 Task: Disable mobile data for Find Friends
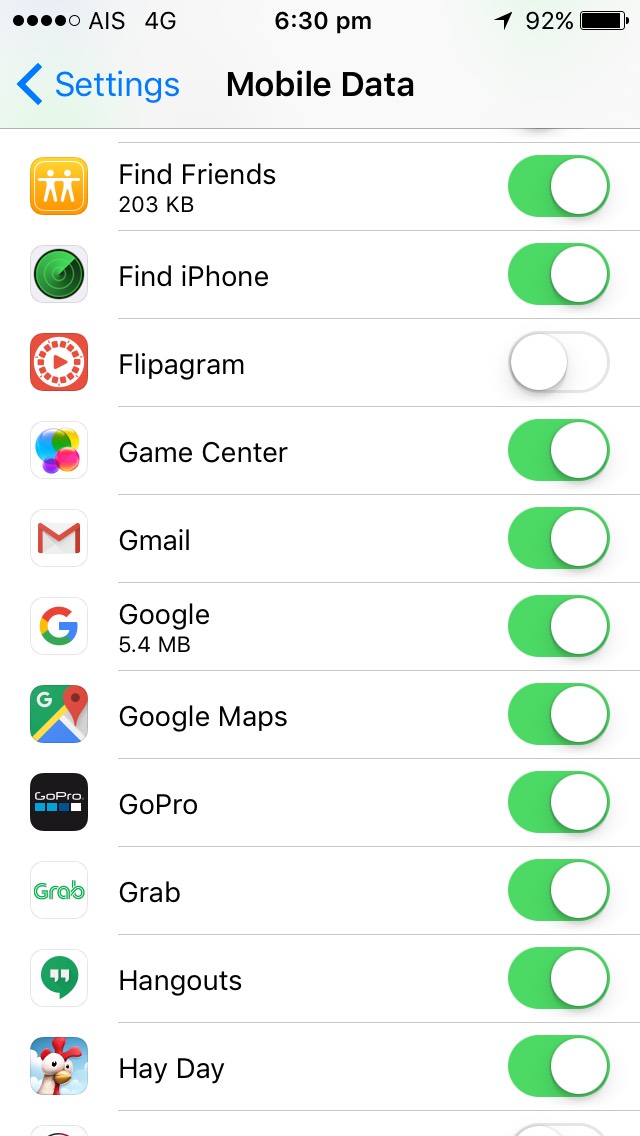[x=559, y=186]
